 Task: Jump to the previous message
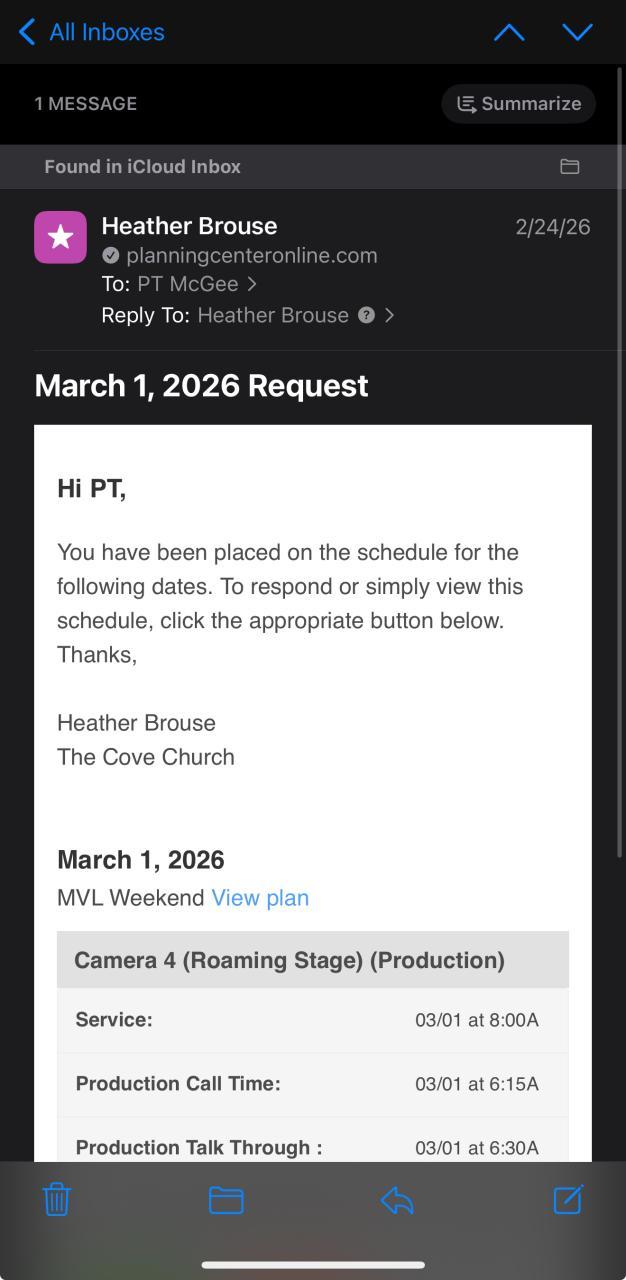509,32
